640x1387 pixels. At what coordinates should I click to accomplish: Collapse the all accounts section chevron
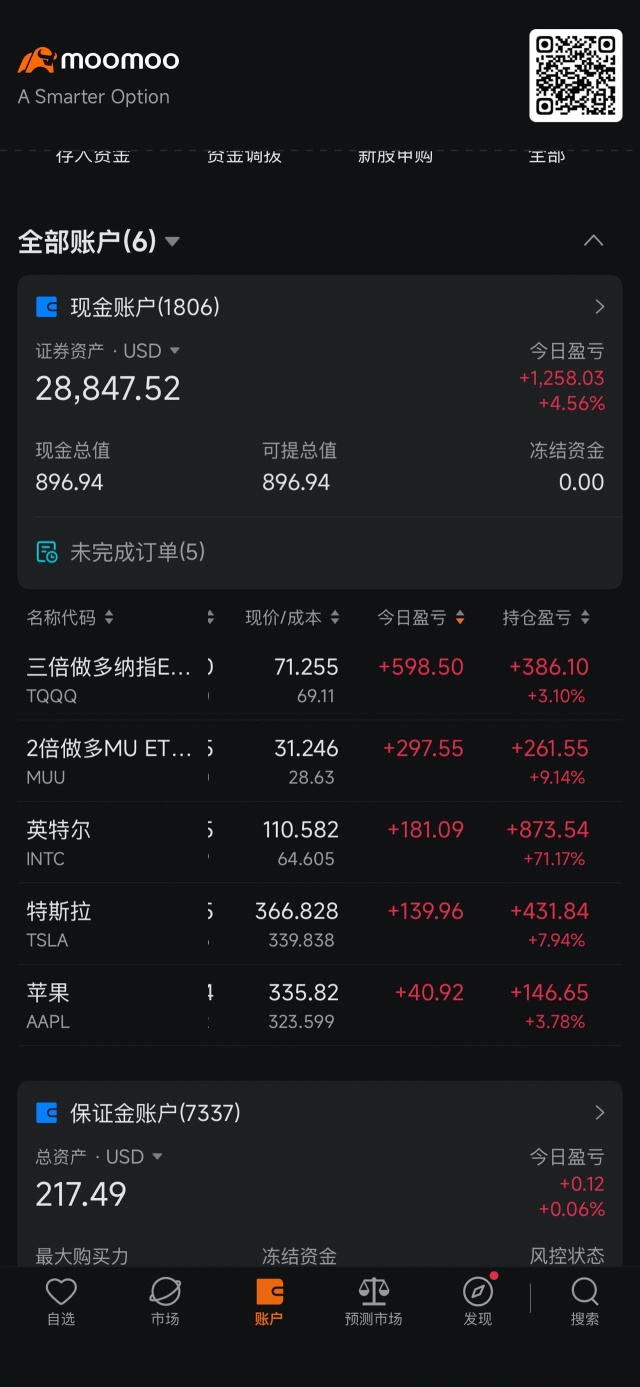593,241
